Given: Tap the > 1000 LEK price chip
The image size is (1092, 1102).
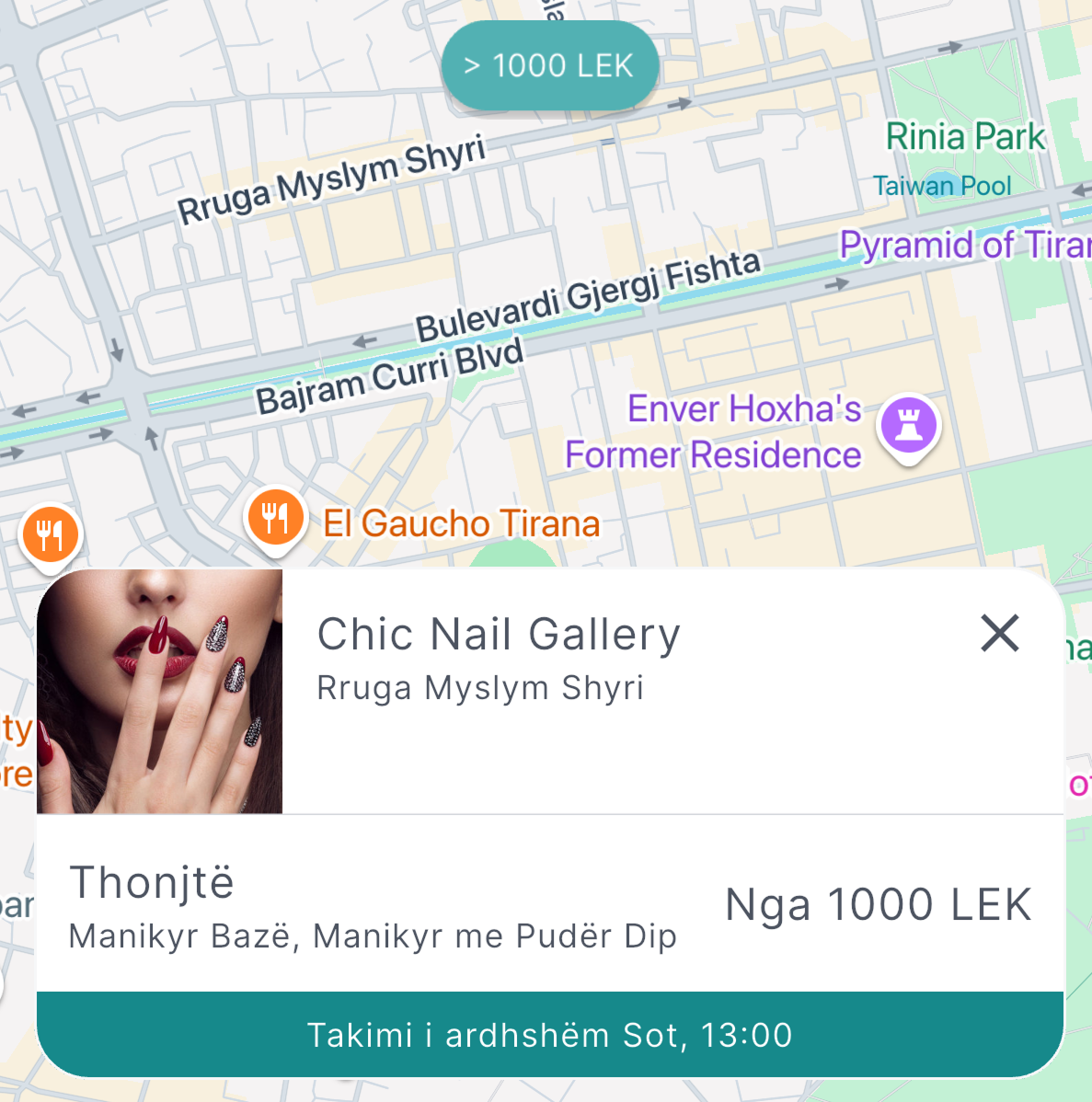Looking at the screenshot, I should pos(549,66).
